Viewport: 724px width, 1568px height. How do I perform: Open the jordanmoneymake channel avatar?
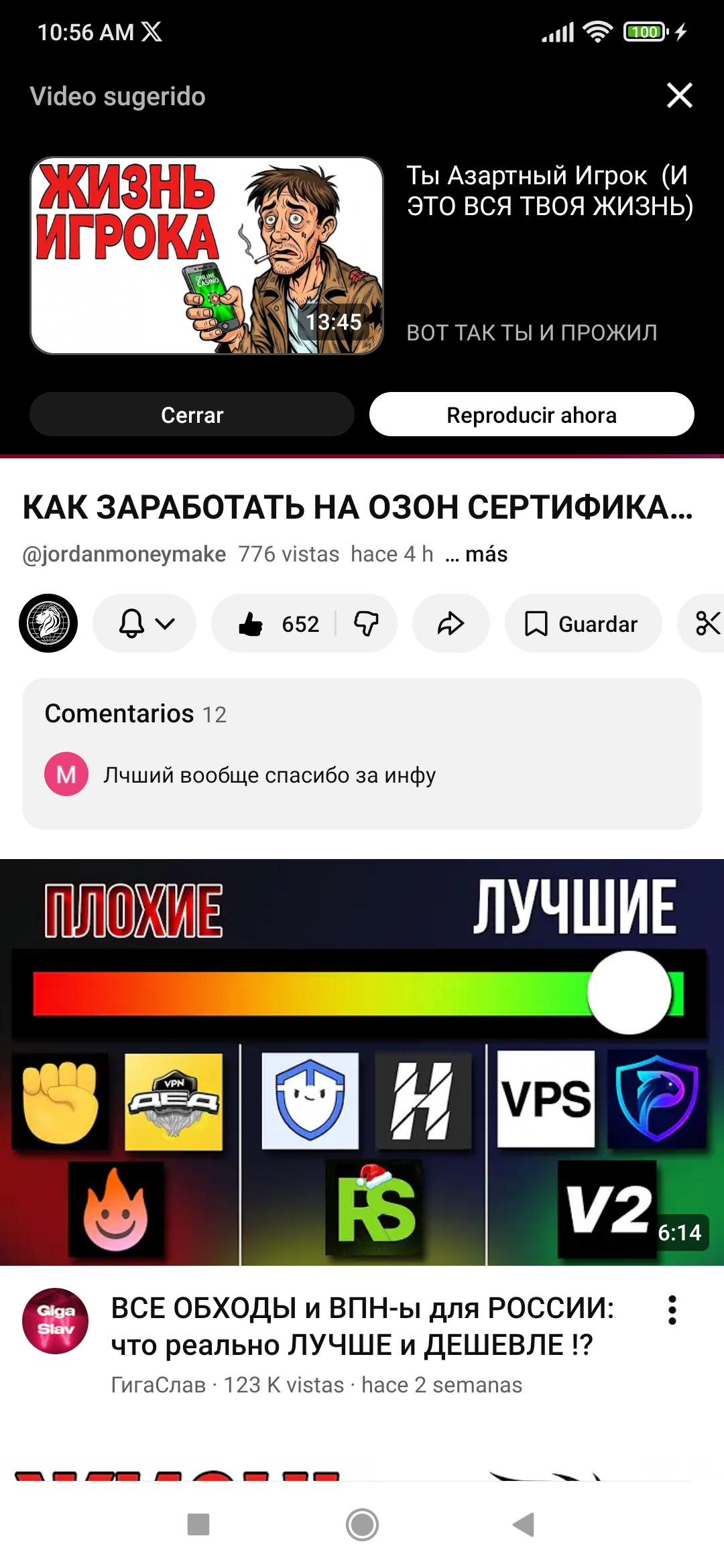(x=48, y=623)
